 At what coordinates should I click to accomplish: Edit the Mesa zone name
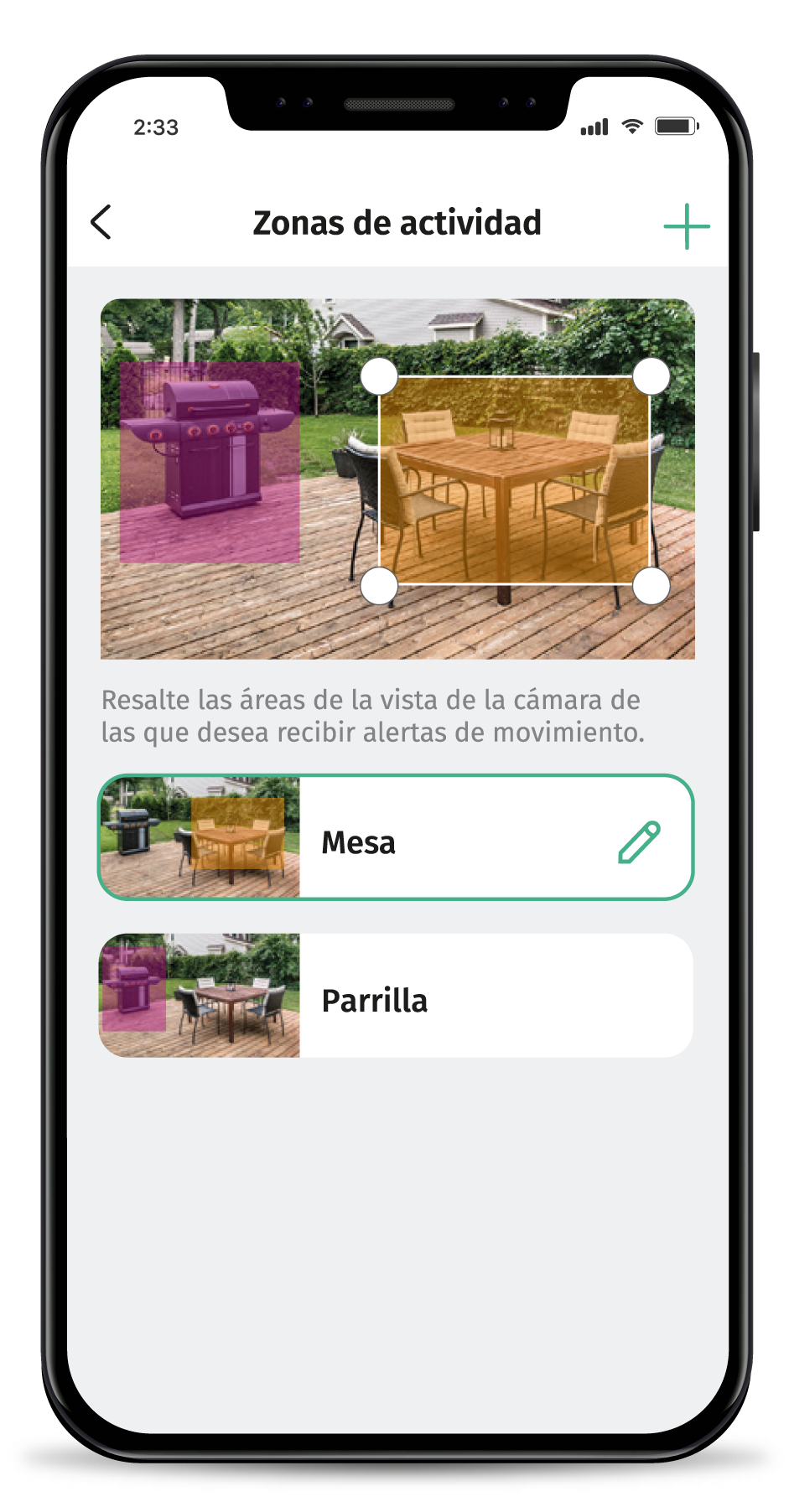click(639, 842)
